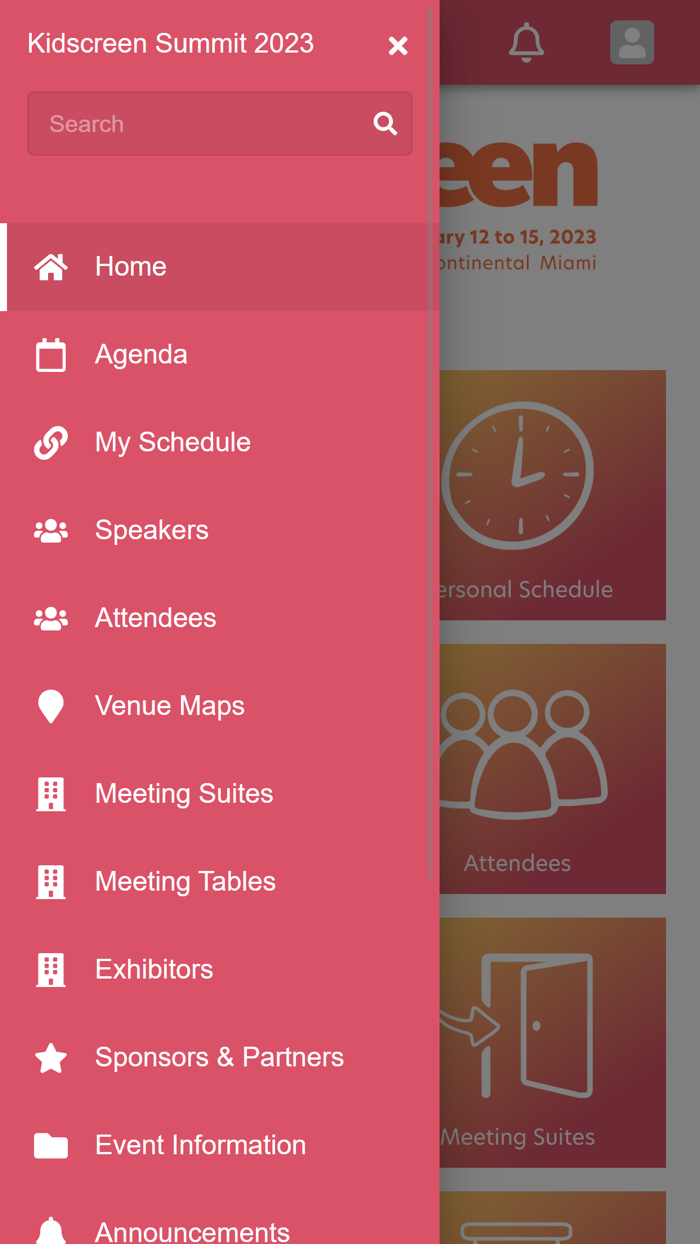Close the side drawer menu
The width and height of the screenshot is (700, 1244).
(x=398, y=46)
